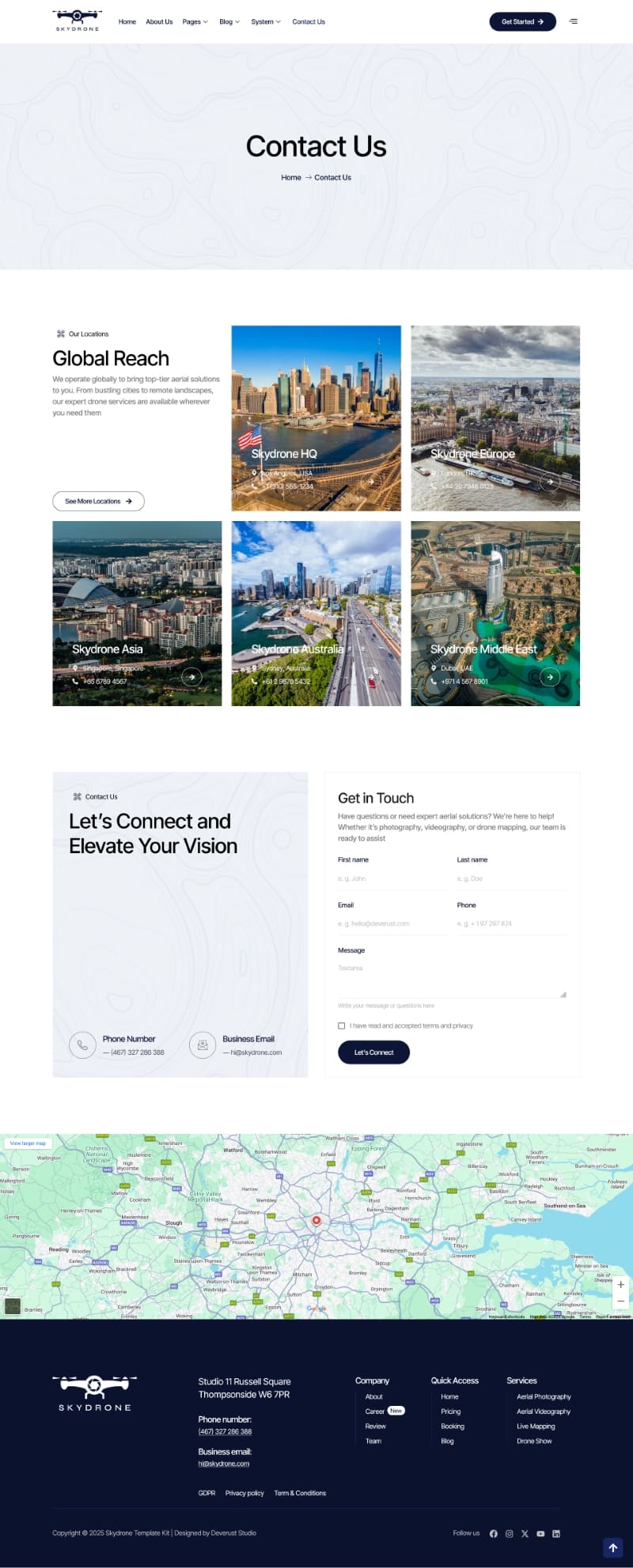Tap the Get Started button

pyautogui.click(x=522, y=21)
